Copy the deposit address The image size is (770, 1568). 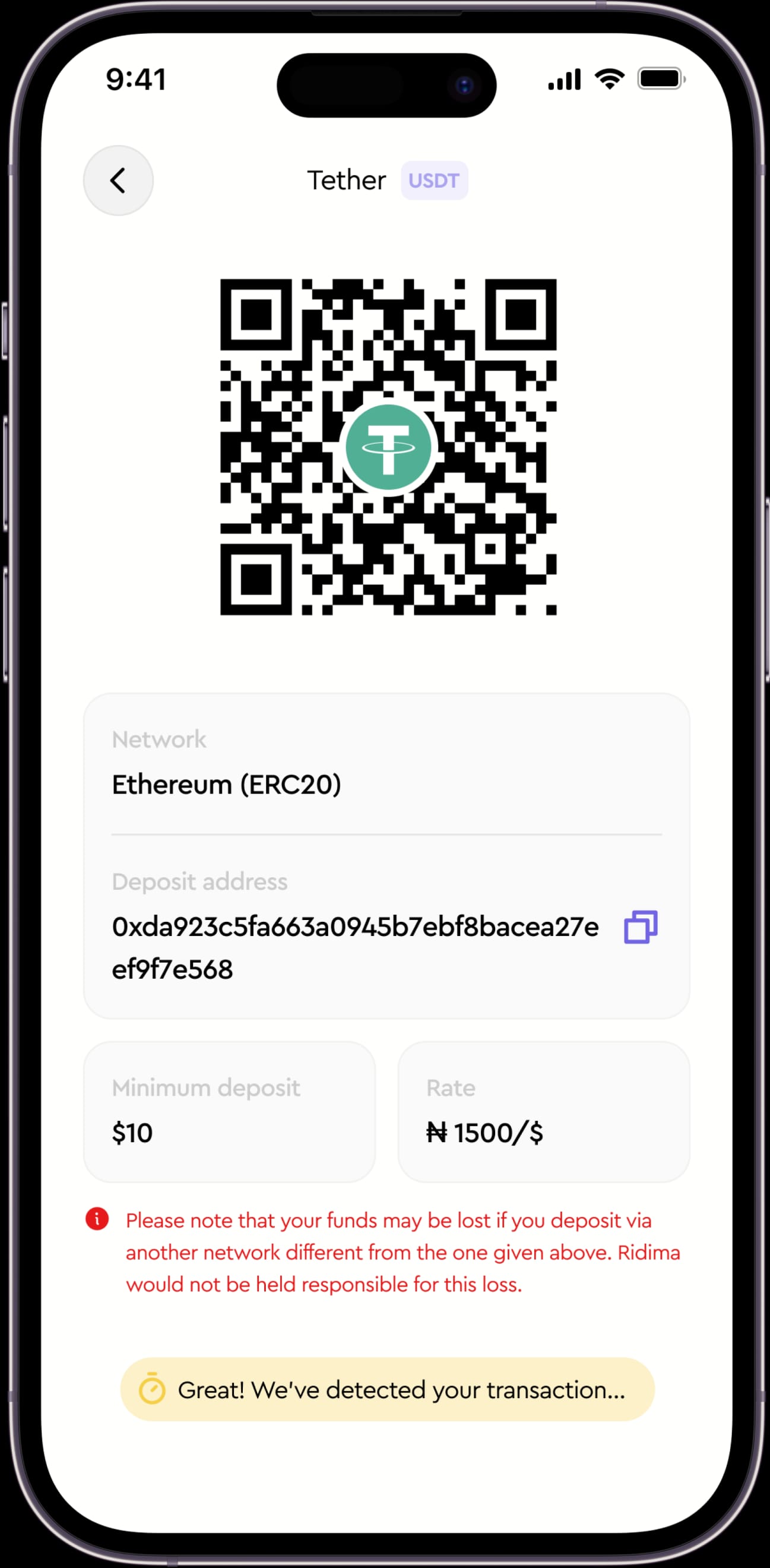tap(641, 927)
